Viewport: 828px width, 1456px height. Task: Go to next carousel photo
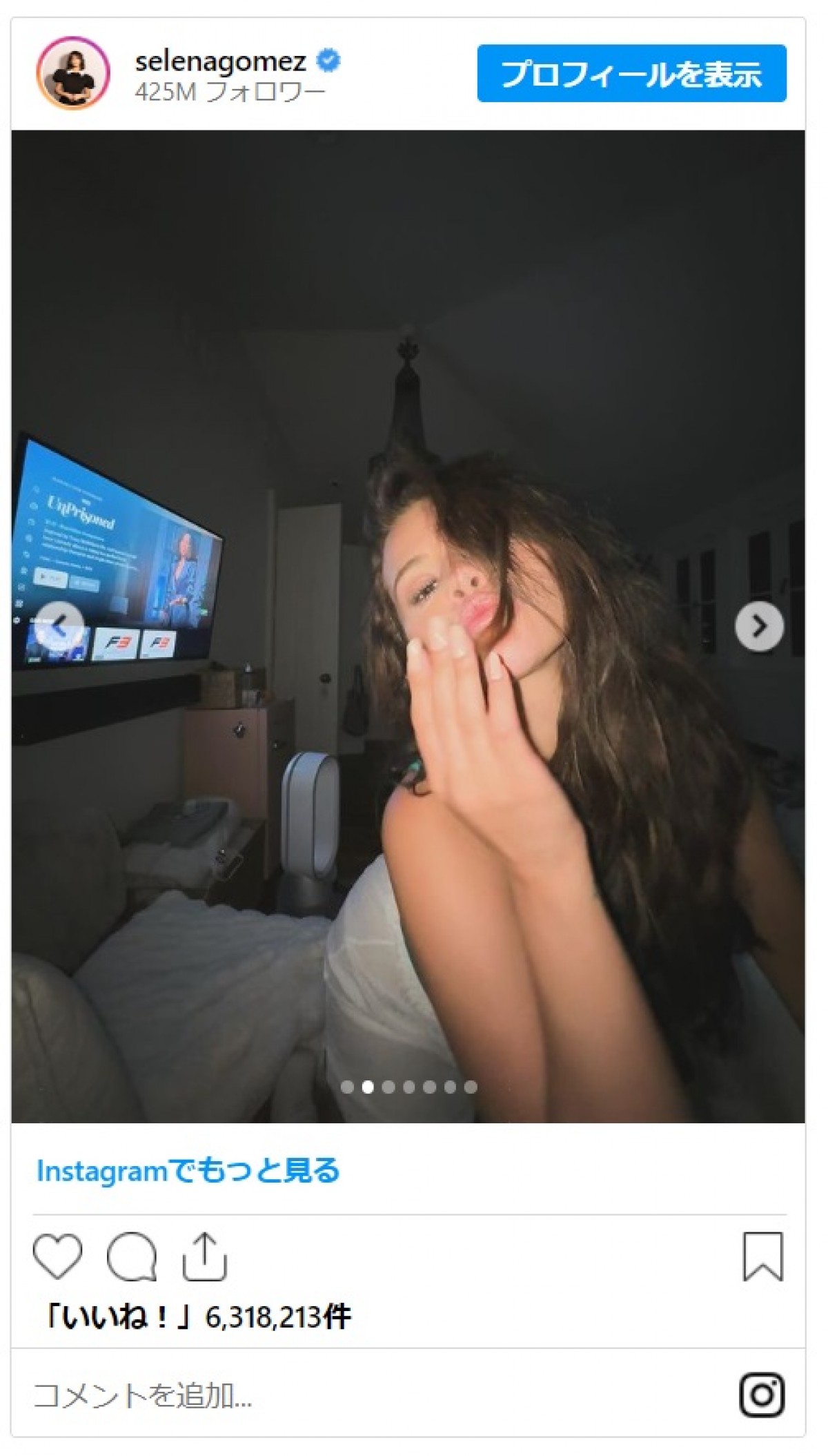[x=758, y=626]
